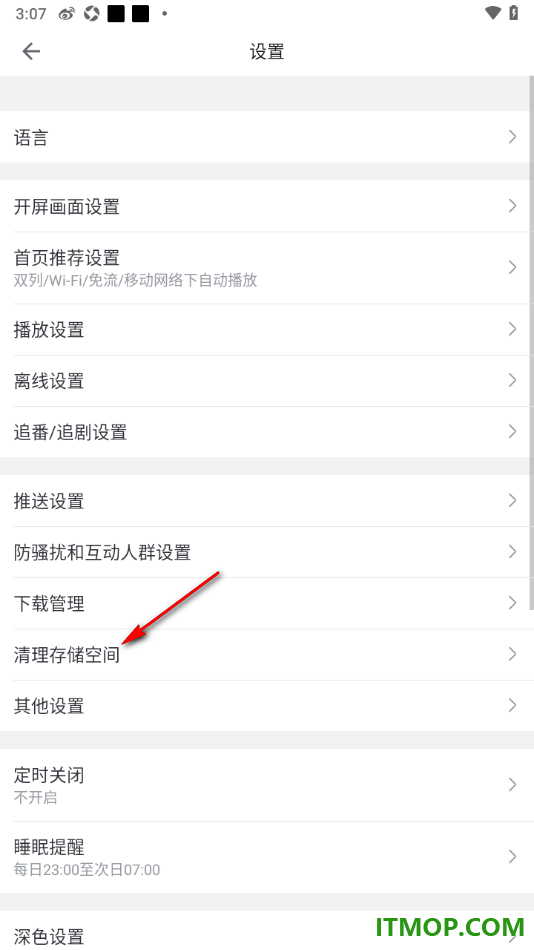Viewport: 534px width, 950px height.
Task: Open 定时关闭 timer setting
Action: (265, 785)
